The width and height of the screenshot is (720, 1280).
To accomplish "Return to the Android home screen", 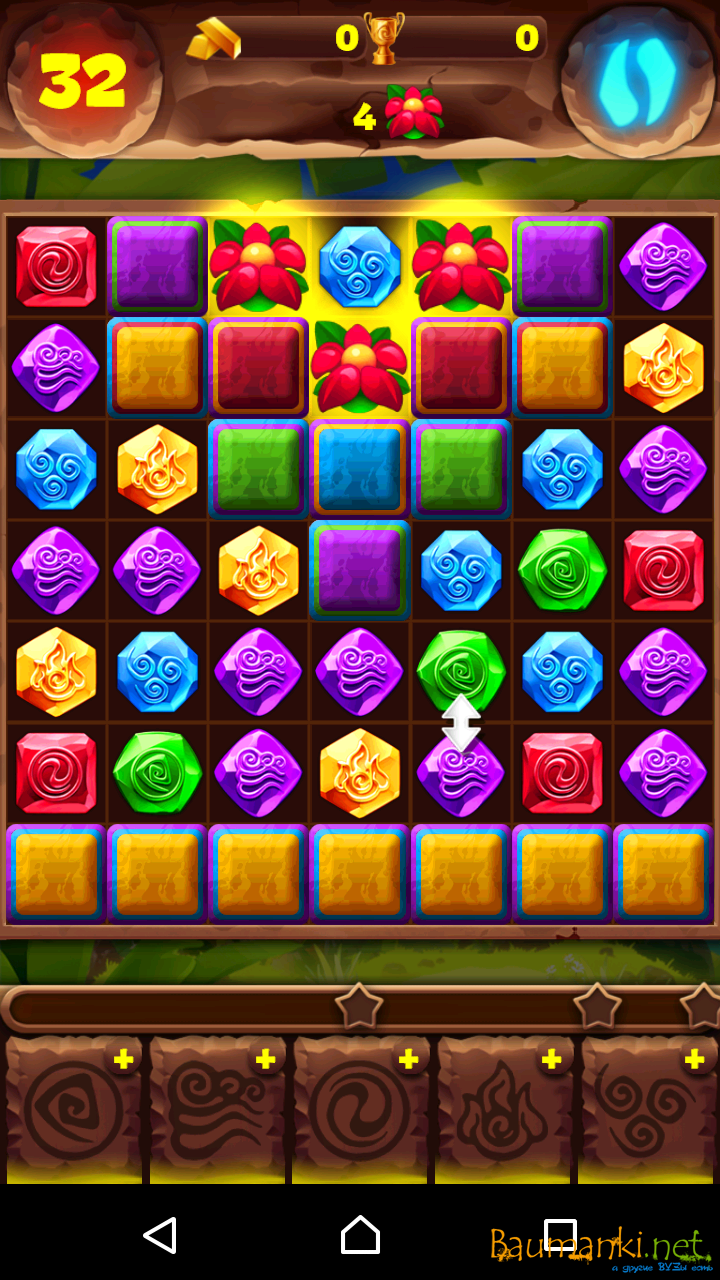I will [360, 1235].
